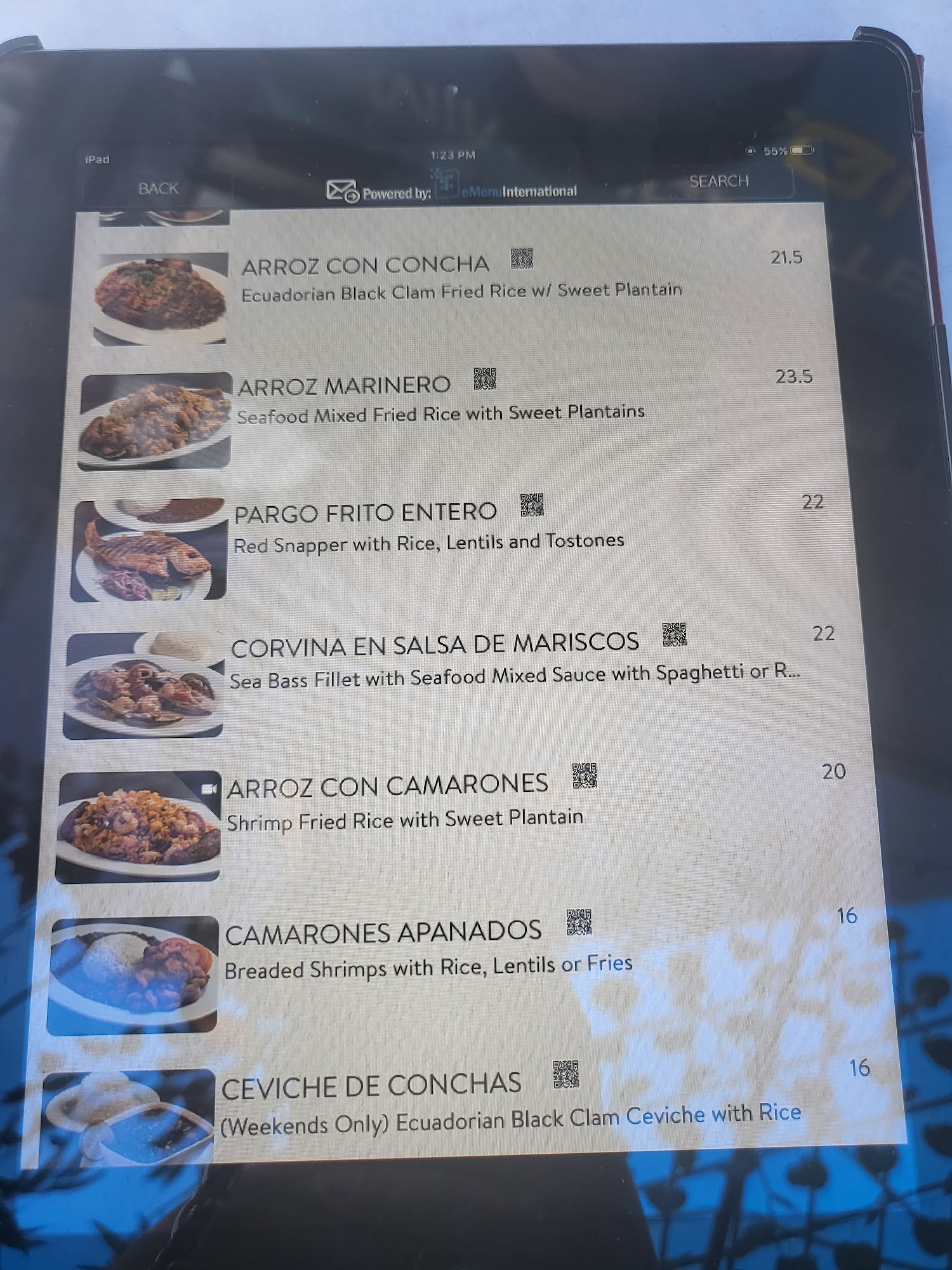Tap the BACK button
The height and width of the screenshot is (1270, 952).
click(x=158, y=189)
